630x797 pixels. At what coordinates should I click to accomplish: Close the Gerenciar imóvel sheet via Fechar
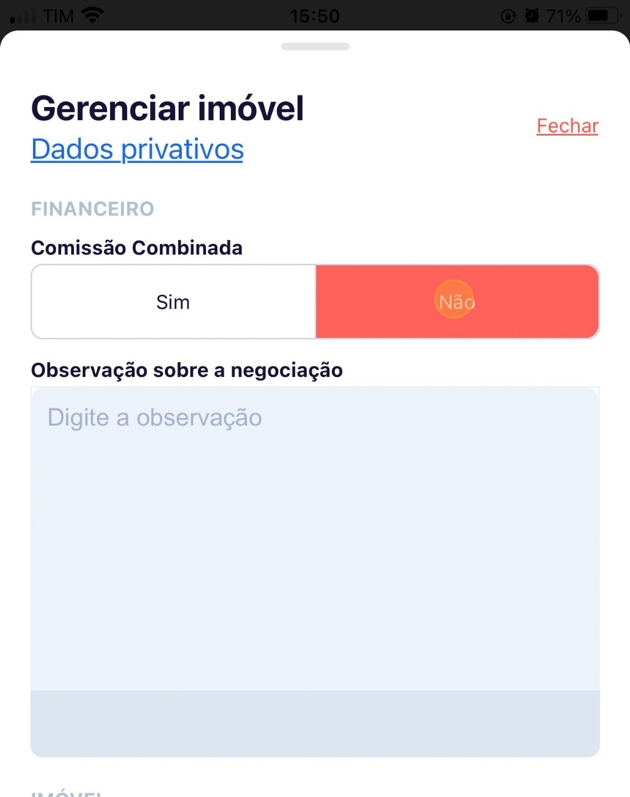(x=567, y=126)
